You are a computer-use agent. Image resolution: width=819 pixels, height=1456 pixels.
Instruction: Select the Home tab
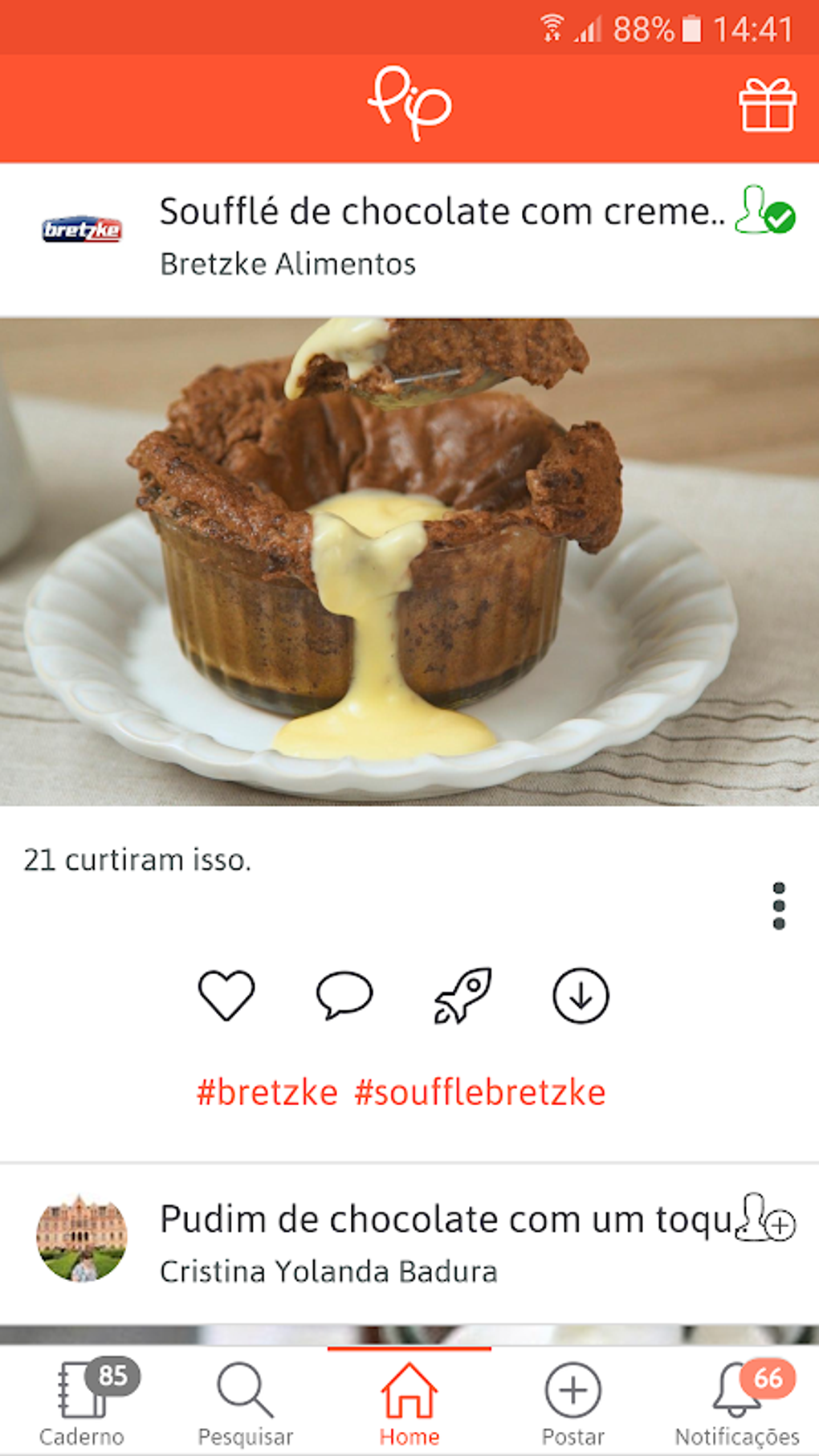tap(409, 1403)
